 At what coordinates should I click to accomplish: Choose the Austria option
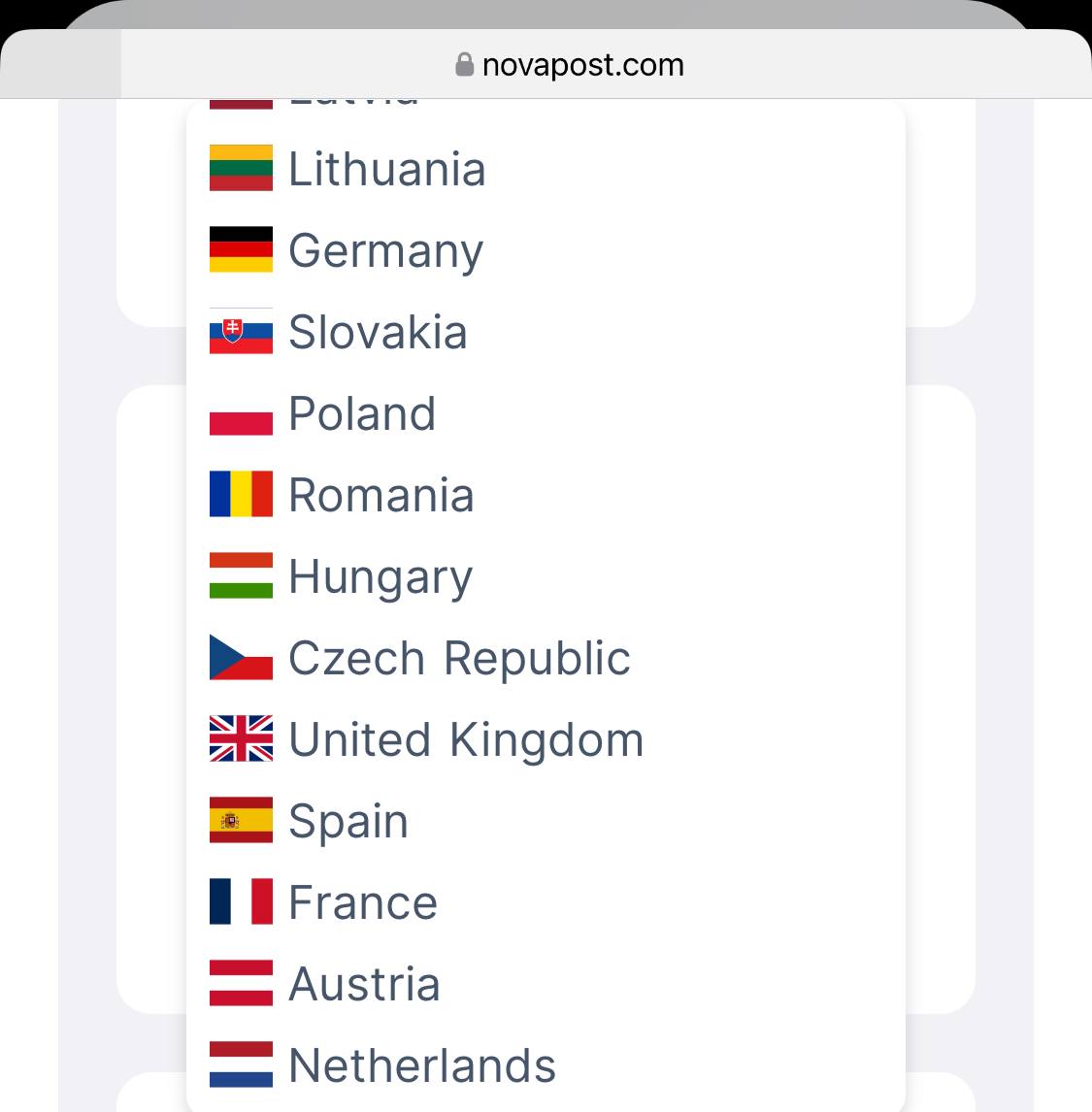(364, 984)
